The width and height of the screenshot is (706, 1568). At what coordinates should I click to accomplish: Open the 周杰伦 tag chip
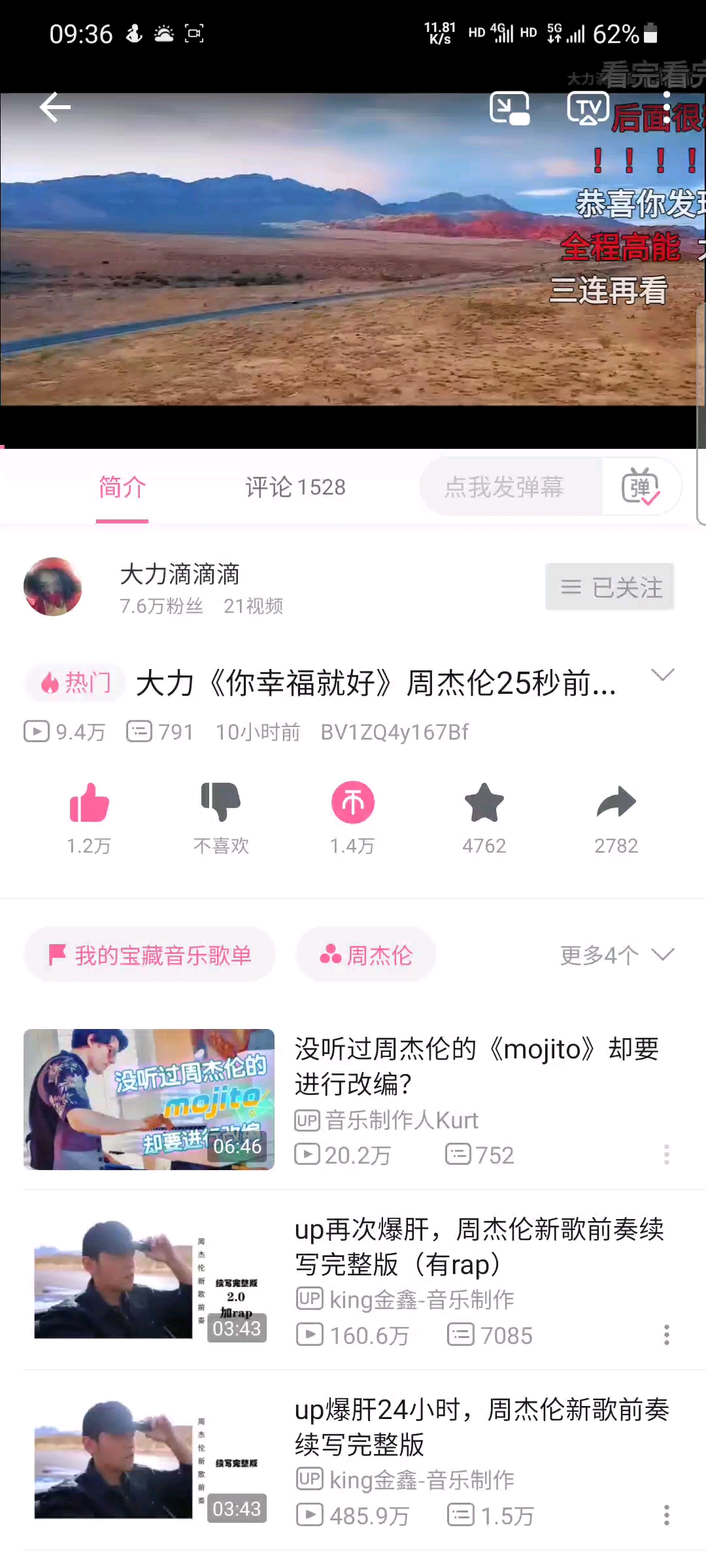pyautogui.click(x=366, y=955)
